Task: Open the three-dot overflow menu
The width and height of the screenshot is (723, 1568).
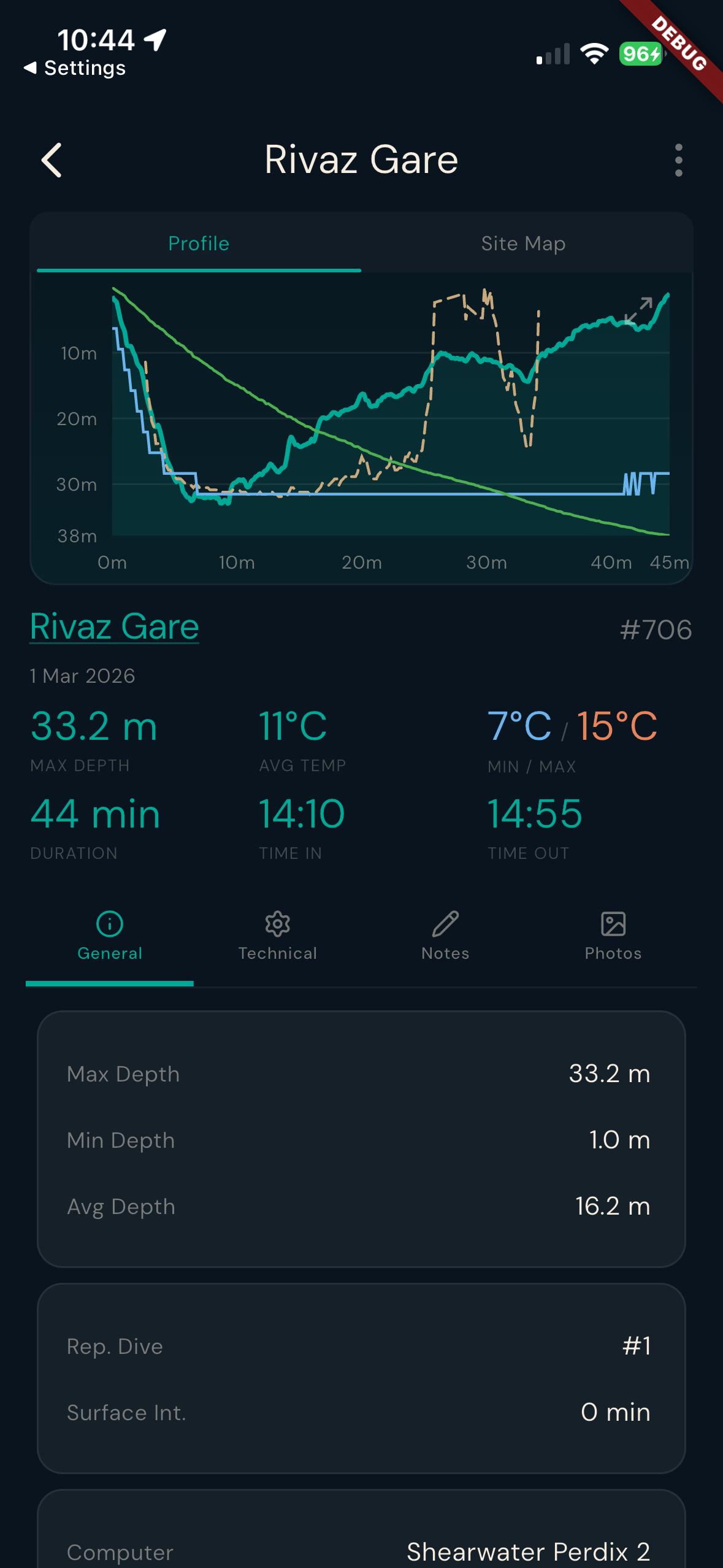Action: 678,161
